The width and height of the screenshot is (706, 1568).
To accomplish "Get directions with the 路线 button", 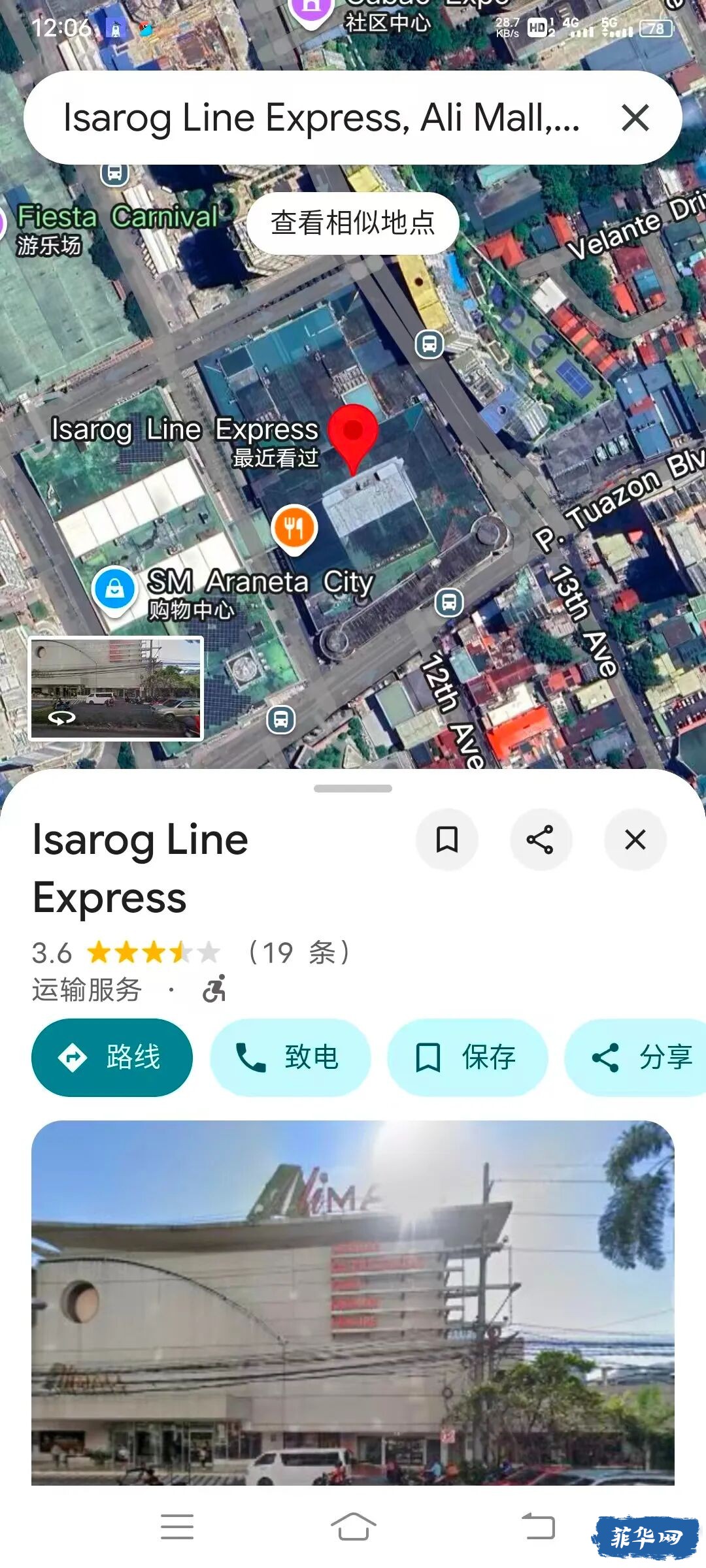I will click(112, 1057).
